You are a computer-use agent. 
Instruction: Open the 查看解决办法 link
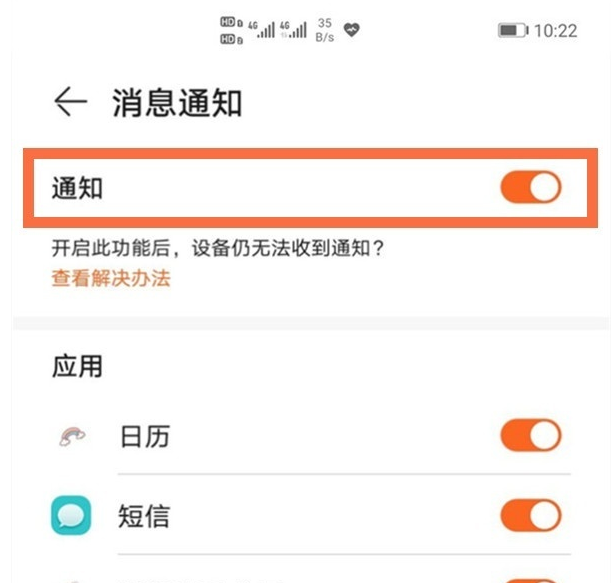(x=111, y=279)
